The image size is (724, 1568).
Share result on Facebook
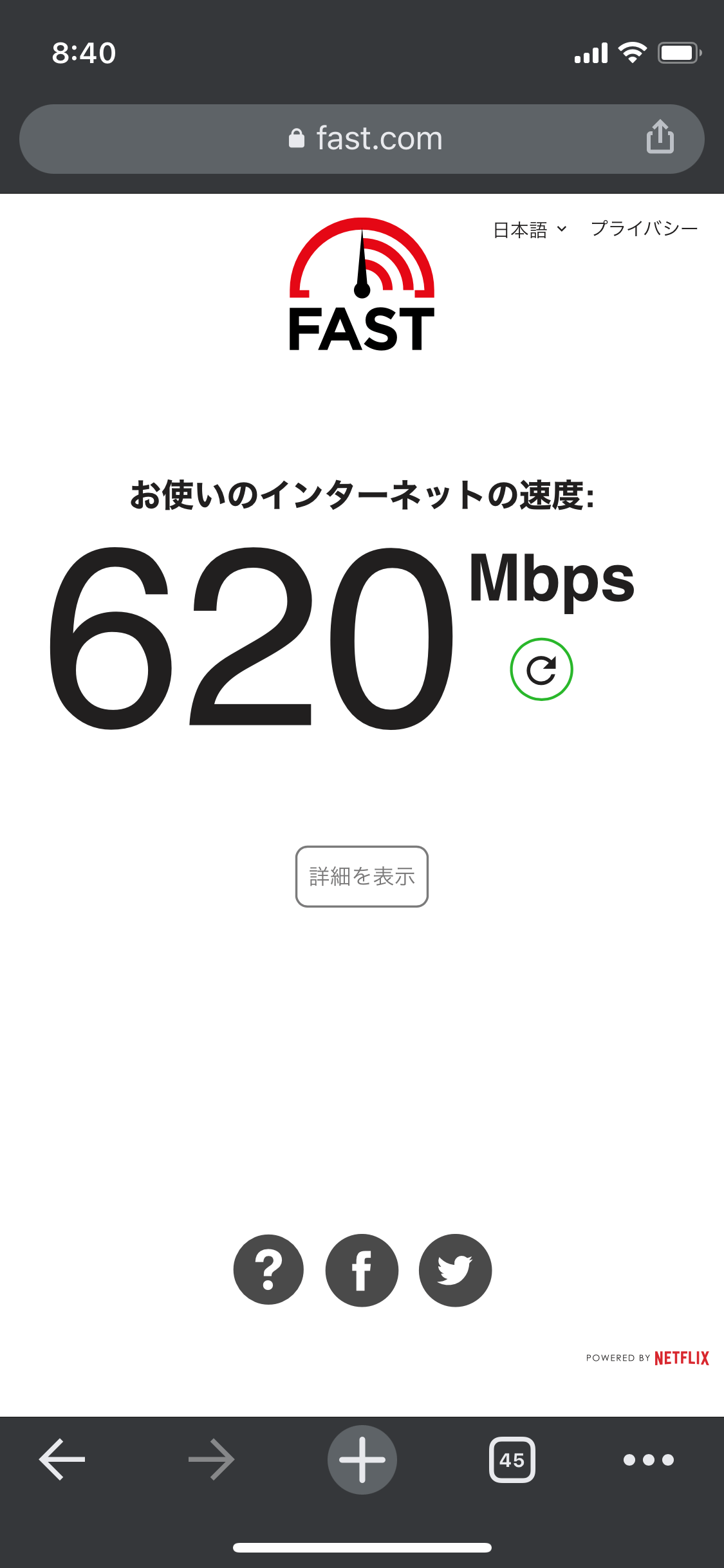[x=362, y=1269]
